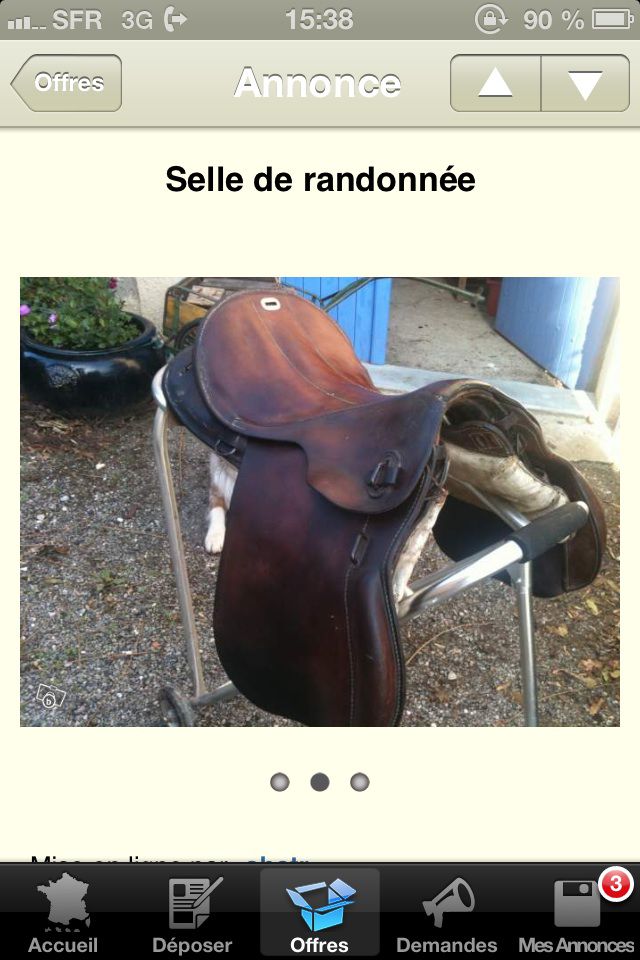Image resolution: width=640 pixels, height=960 pixels.
Task: Show the previous listing with up arrow
Action: coord(495,83)
